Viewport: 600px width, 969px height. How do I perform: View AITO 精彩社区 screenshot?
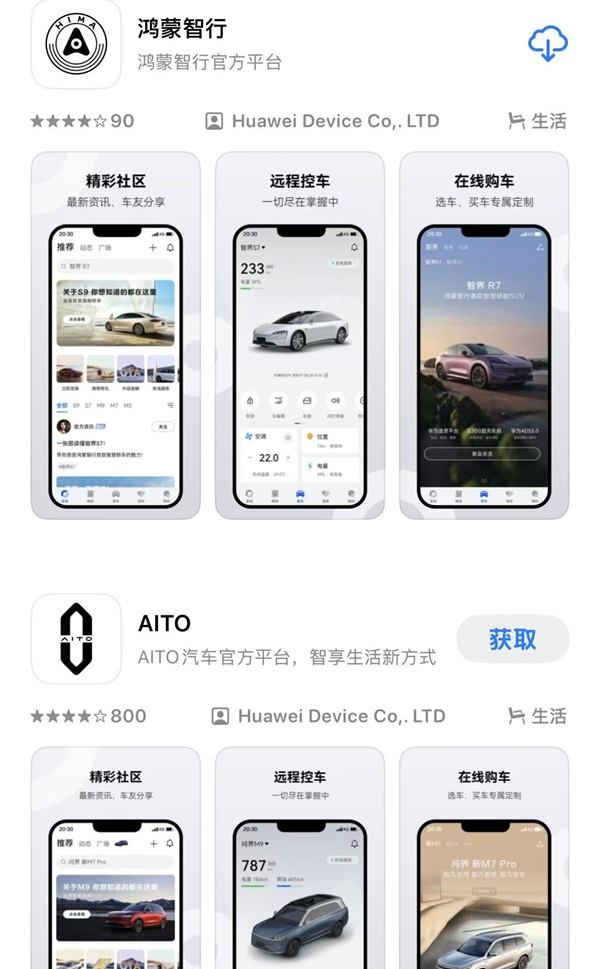[116, 858]
